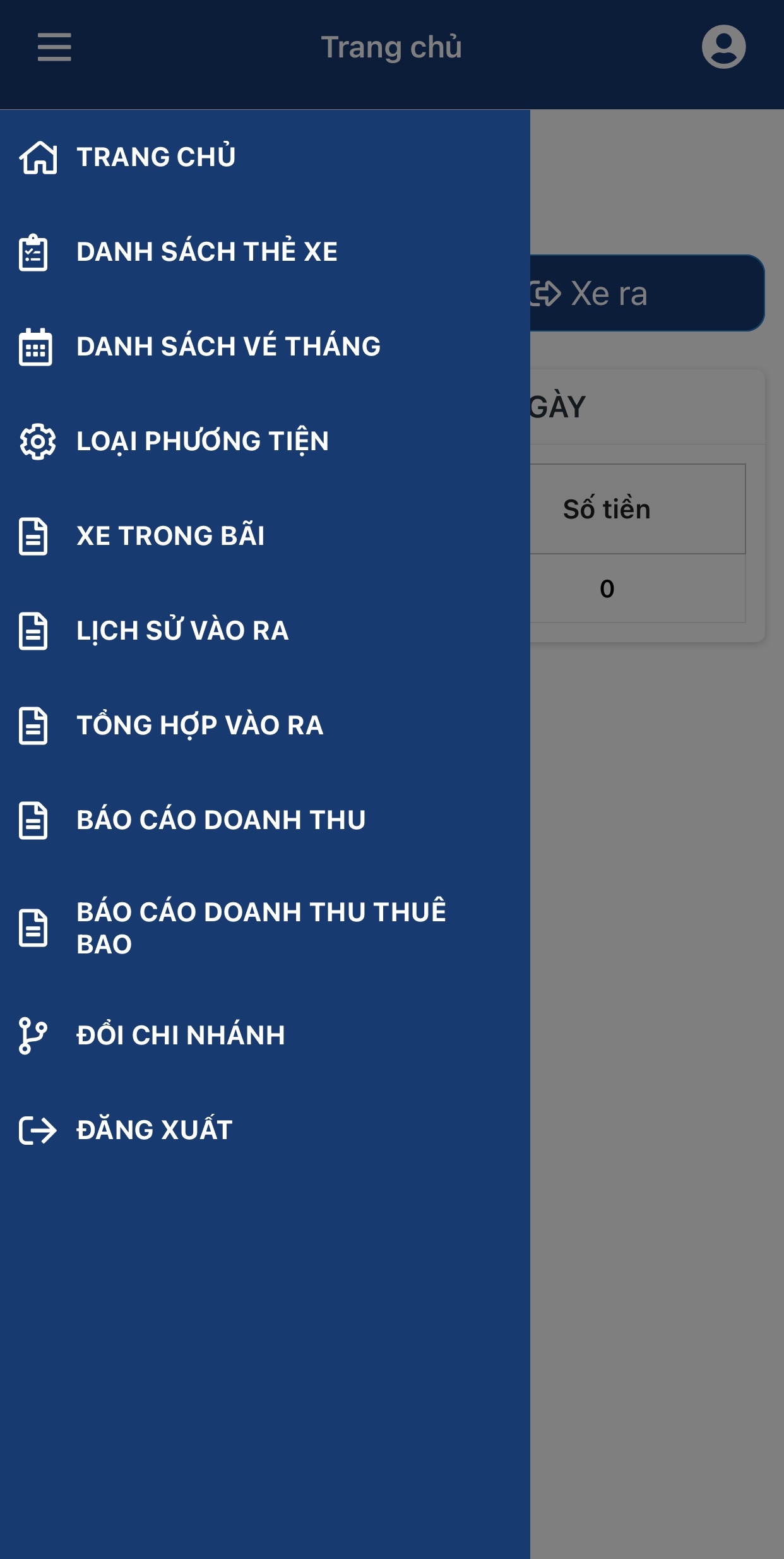Choose Đổi chi nhánh
The width and height of the screenshot is (784, 1559).
tap(265, 1036)
